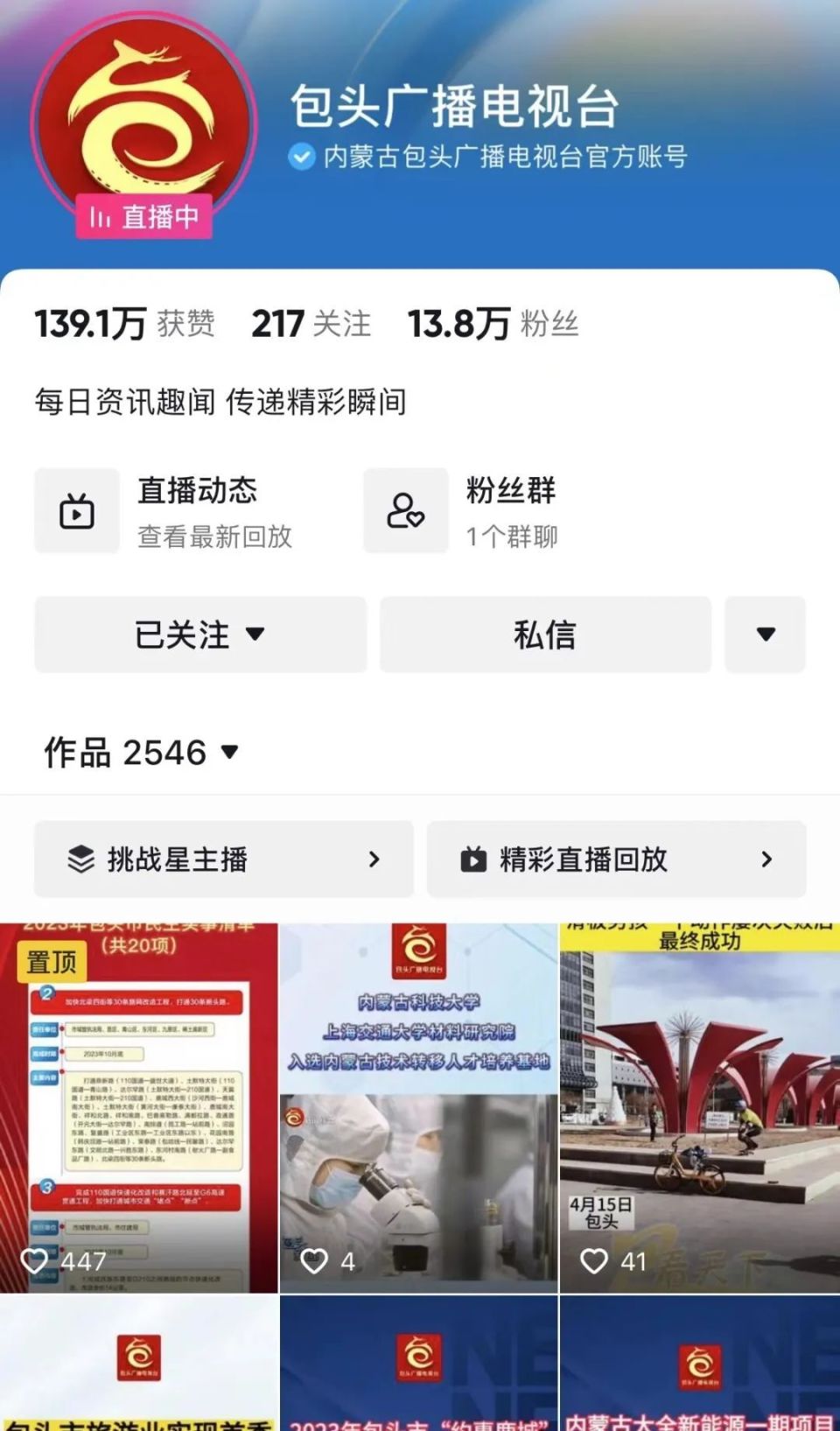The height and width of the screenshot is (1431, 840).
Task: Open the standalone dropdown arrow beside 私信
Action: (765, 635)
